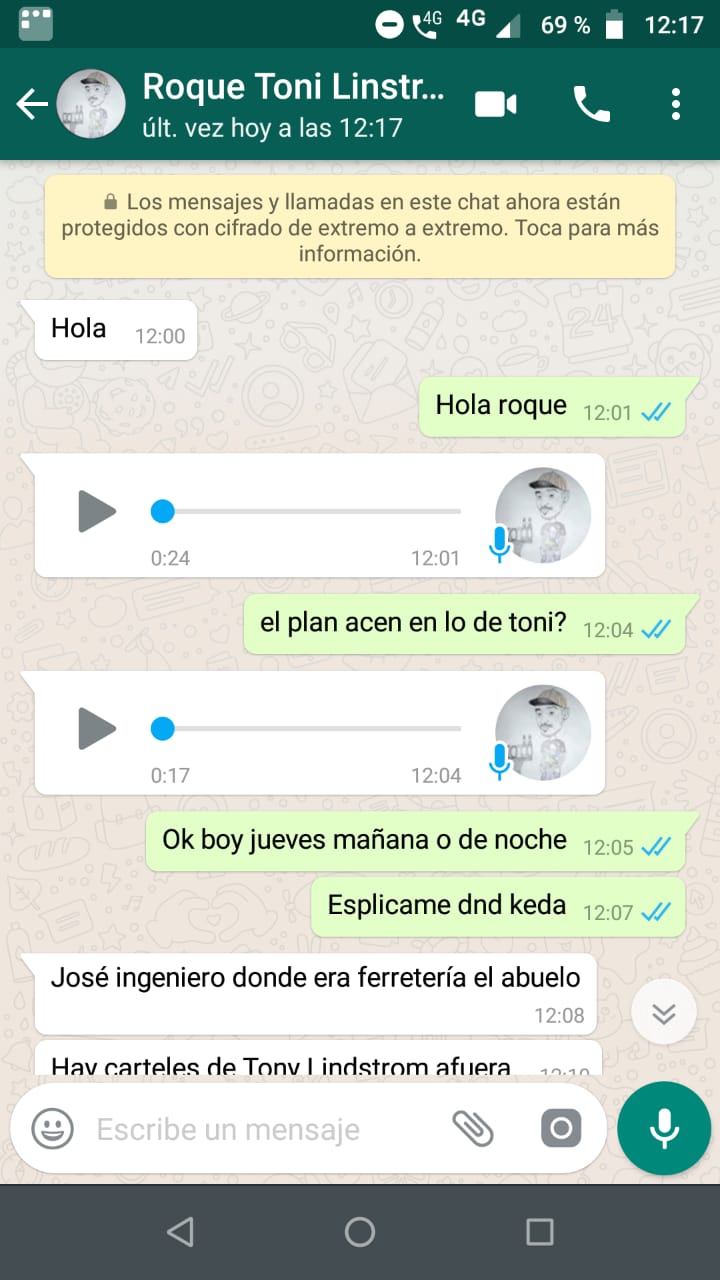Tap the microphone button to record
Viewport: 720px width, 1280px height.
coord(664,1129)
